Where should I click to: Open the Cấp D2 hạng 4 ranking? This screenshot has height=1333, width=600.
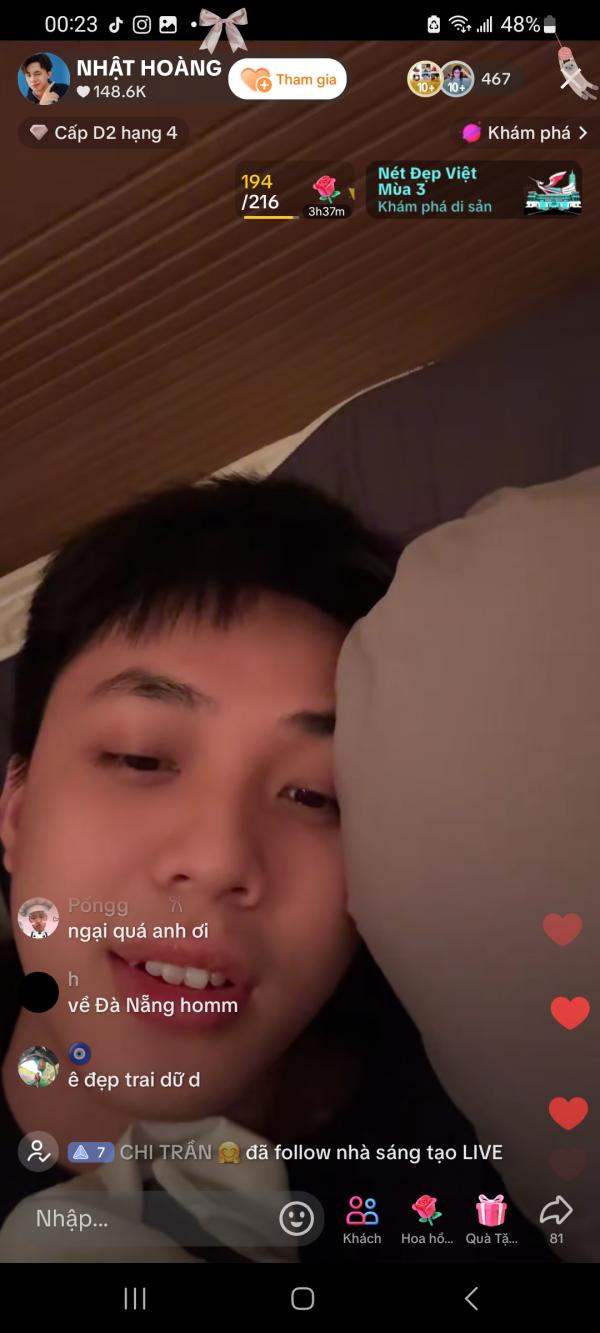pos(104,133)
